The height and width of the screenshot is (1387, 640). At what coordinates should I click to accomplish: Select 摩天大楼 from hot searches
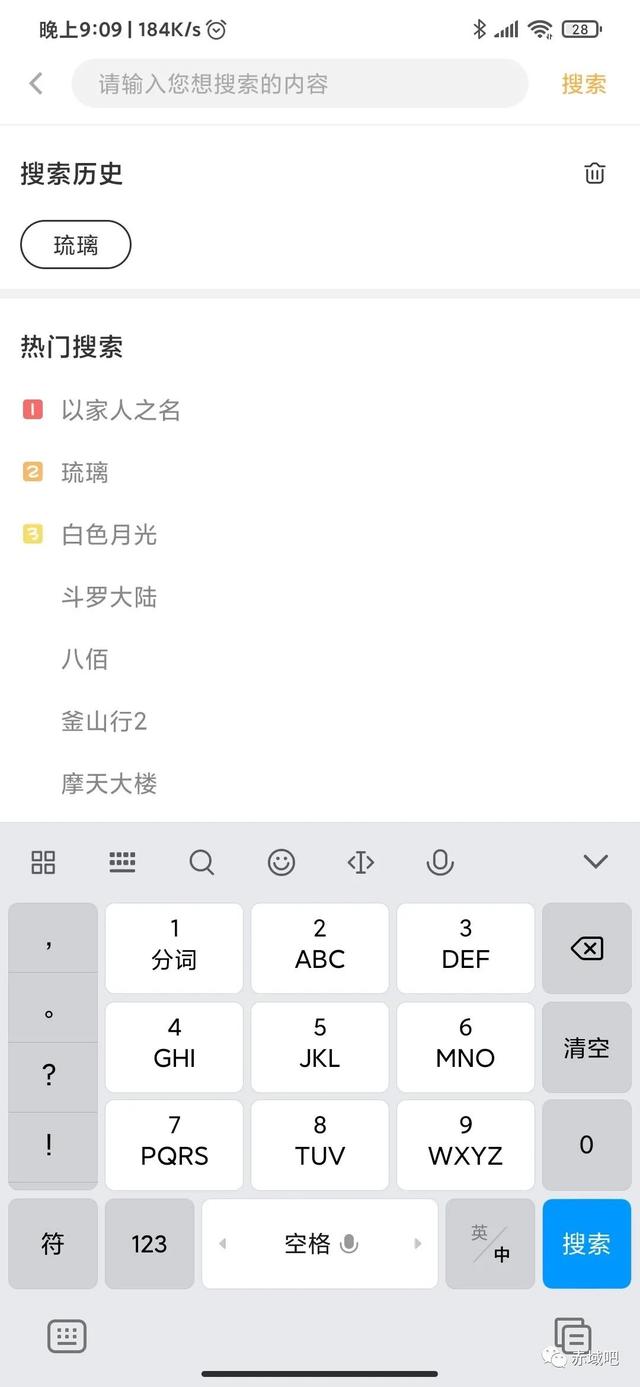109,784
